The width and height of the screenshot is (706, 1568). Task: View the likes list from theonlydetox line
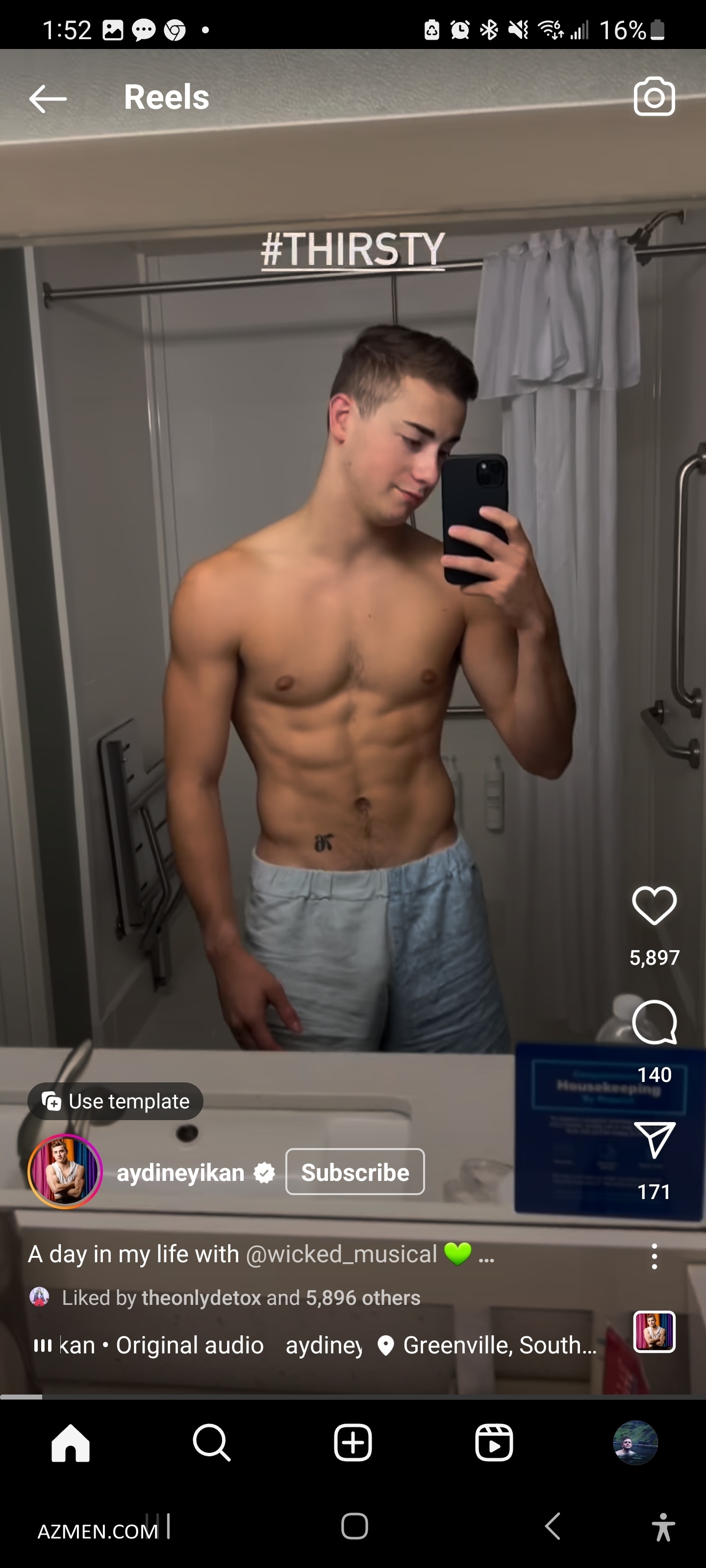pyautogui.click(x=241, y=1297)
